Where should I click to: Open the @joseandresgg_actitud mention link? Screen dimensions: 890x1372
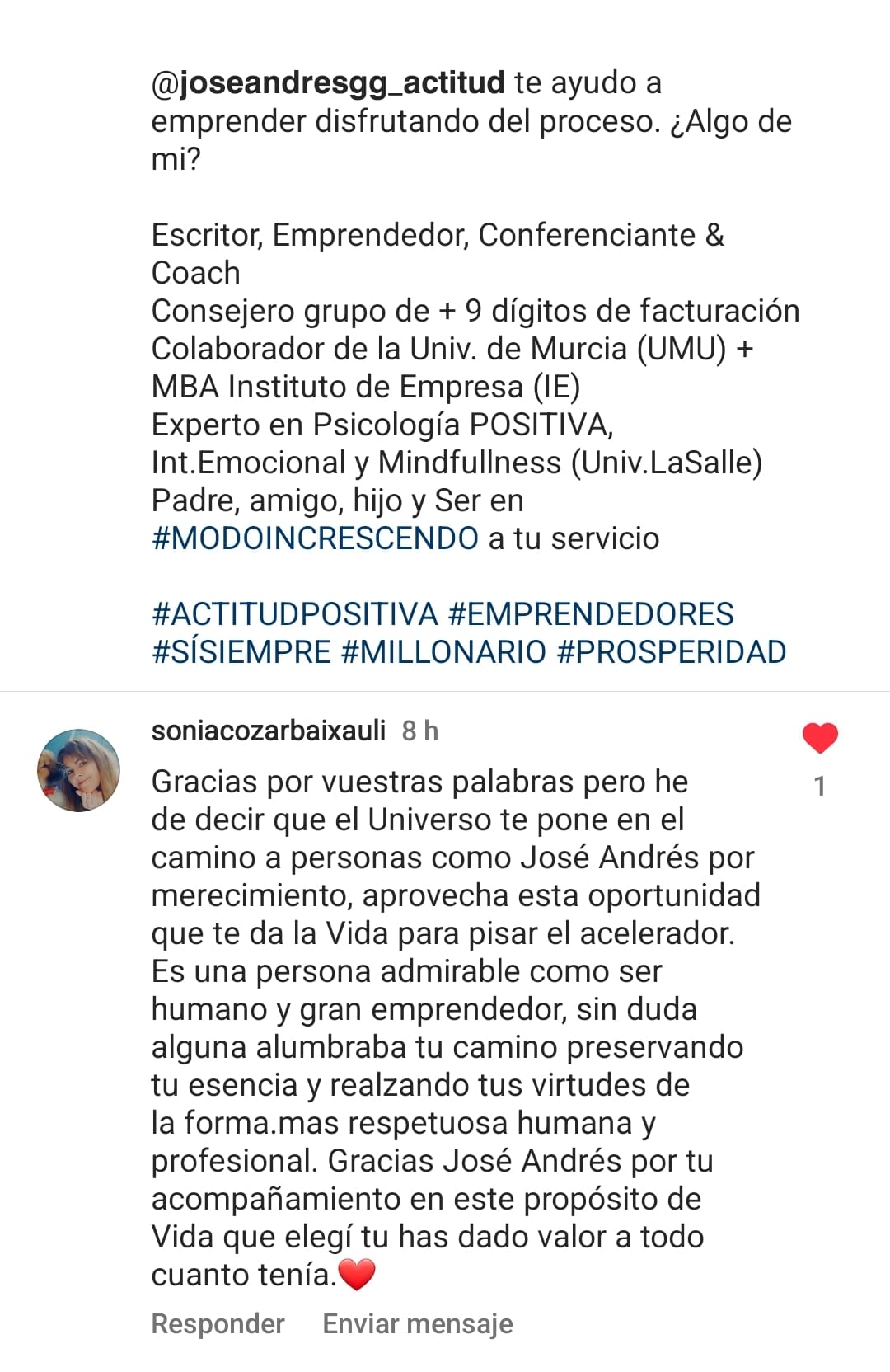point(328,83)
